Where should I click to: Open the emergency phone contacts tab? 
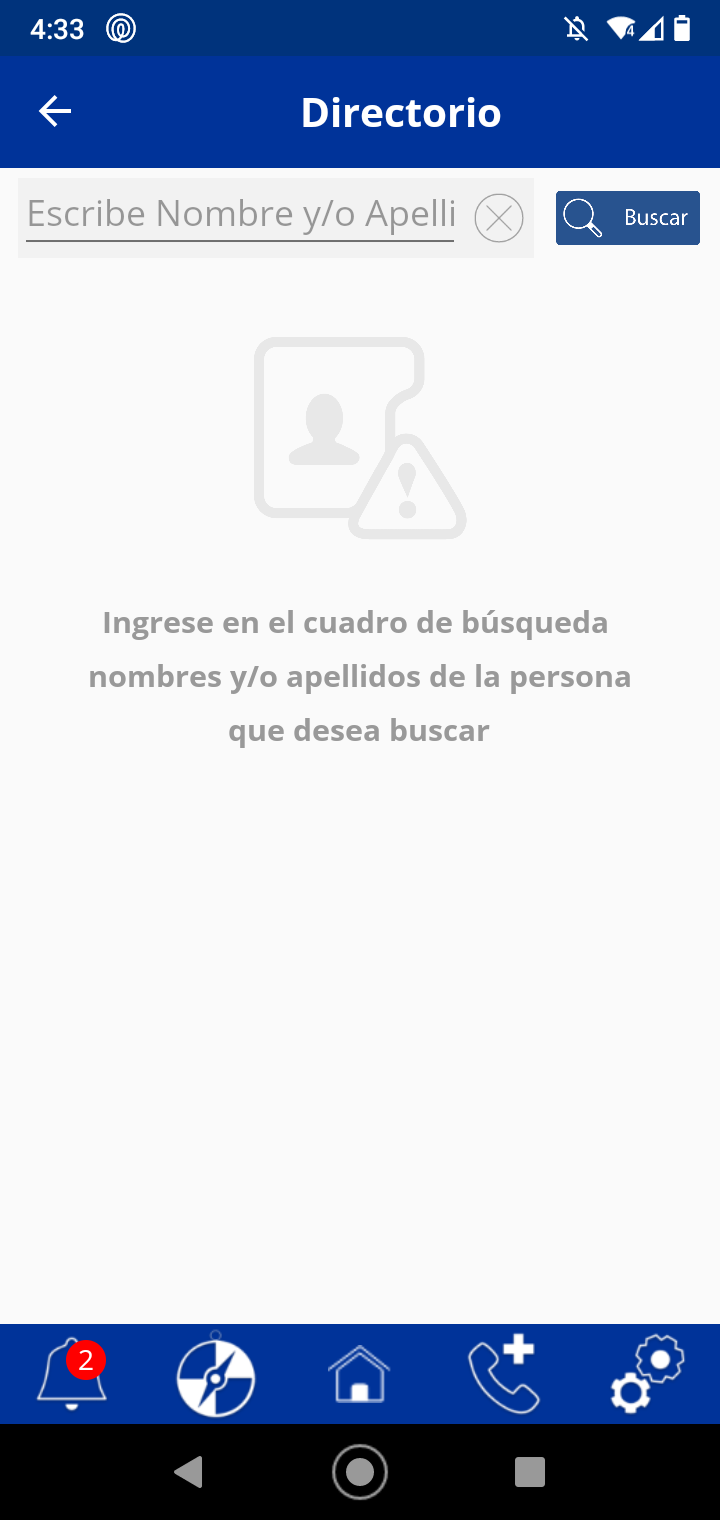[504, 1374]
